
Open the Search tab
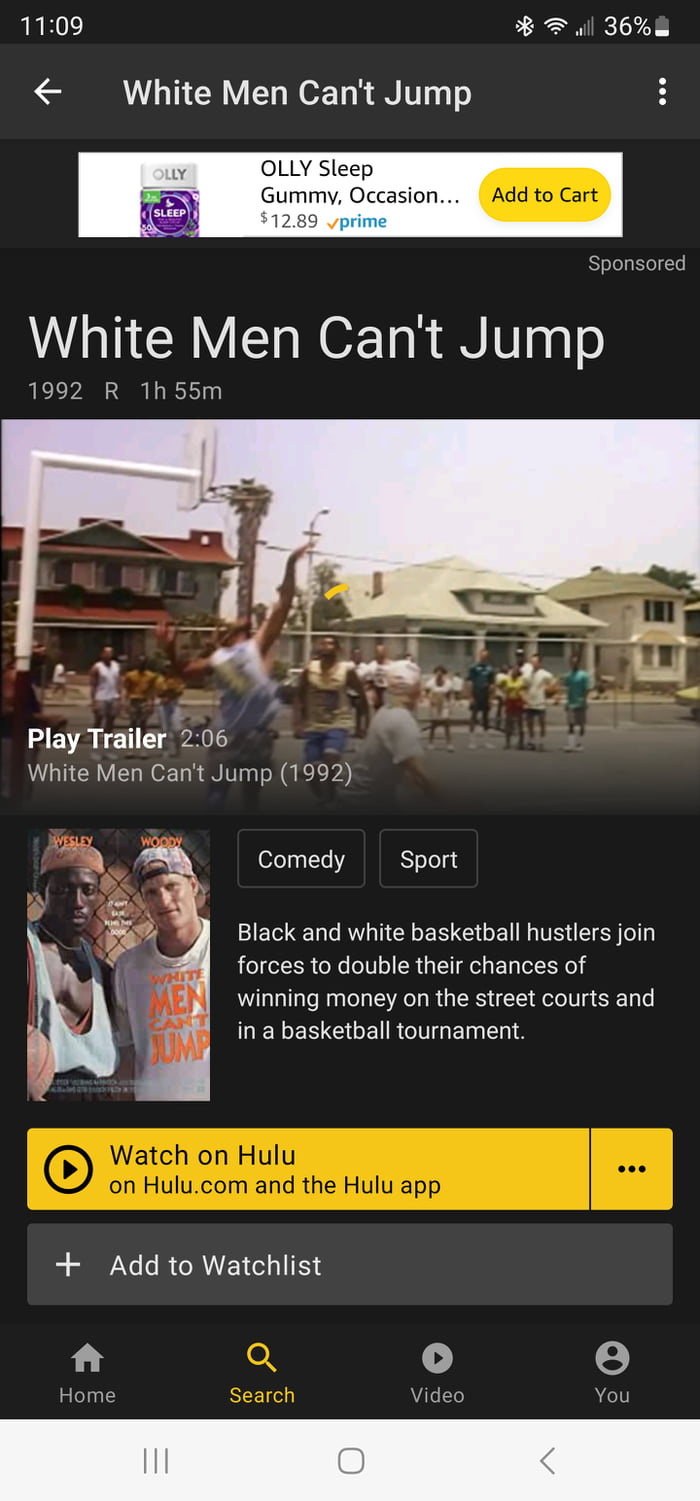click(262, 1373)
